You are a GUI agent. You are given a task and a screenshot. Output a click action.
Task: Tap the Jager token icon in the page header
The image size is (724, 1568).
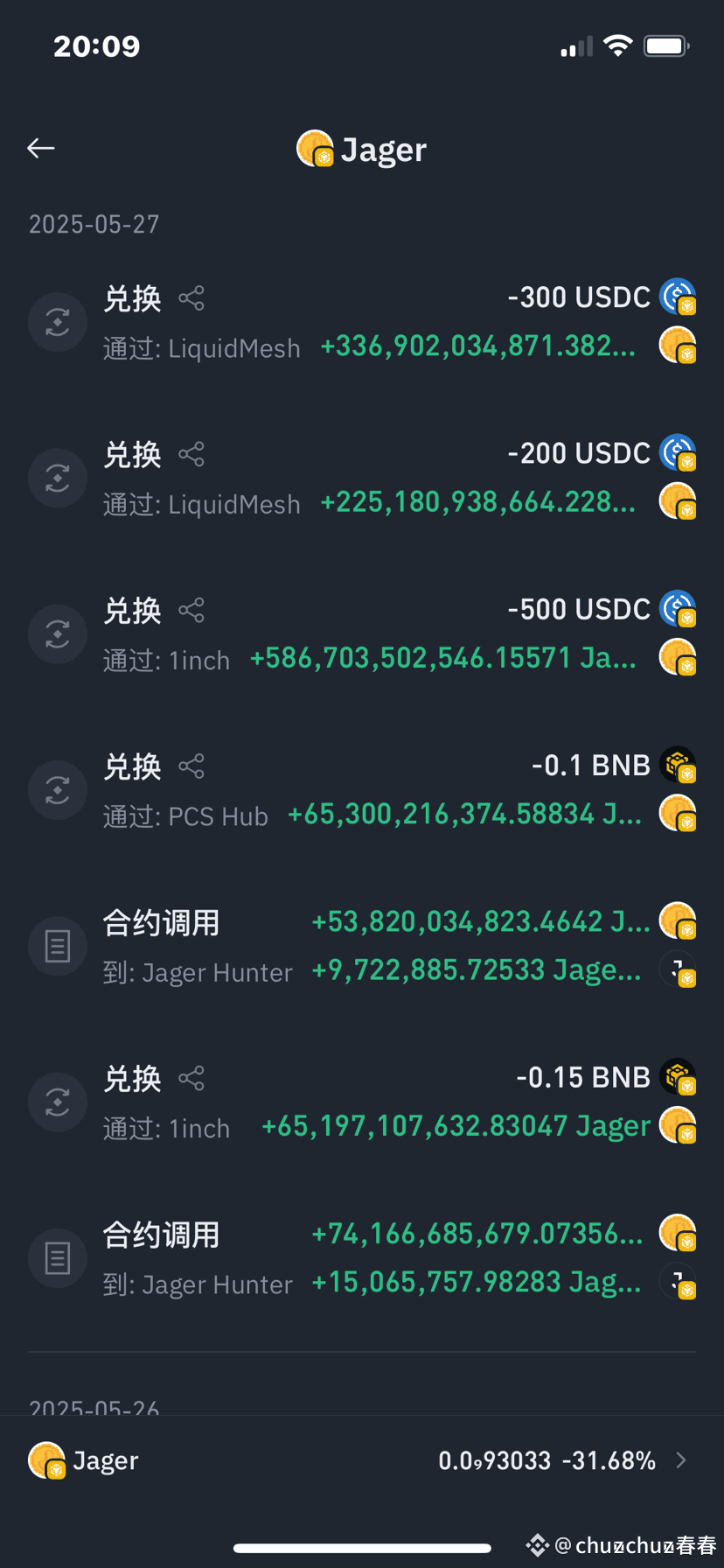click(315, 148)
